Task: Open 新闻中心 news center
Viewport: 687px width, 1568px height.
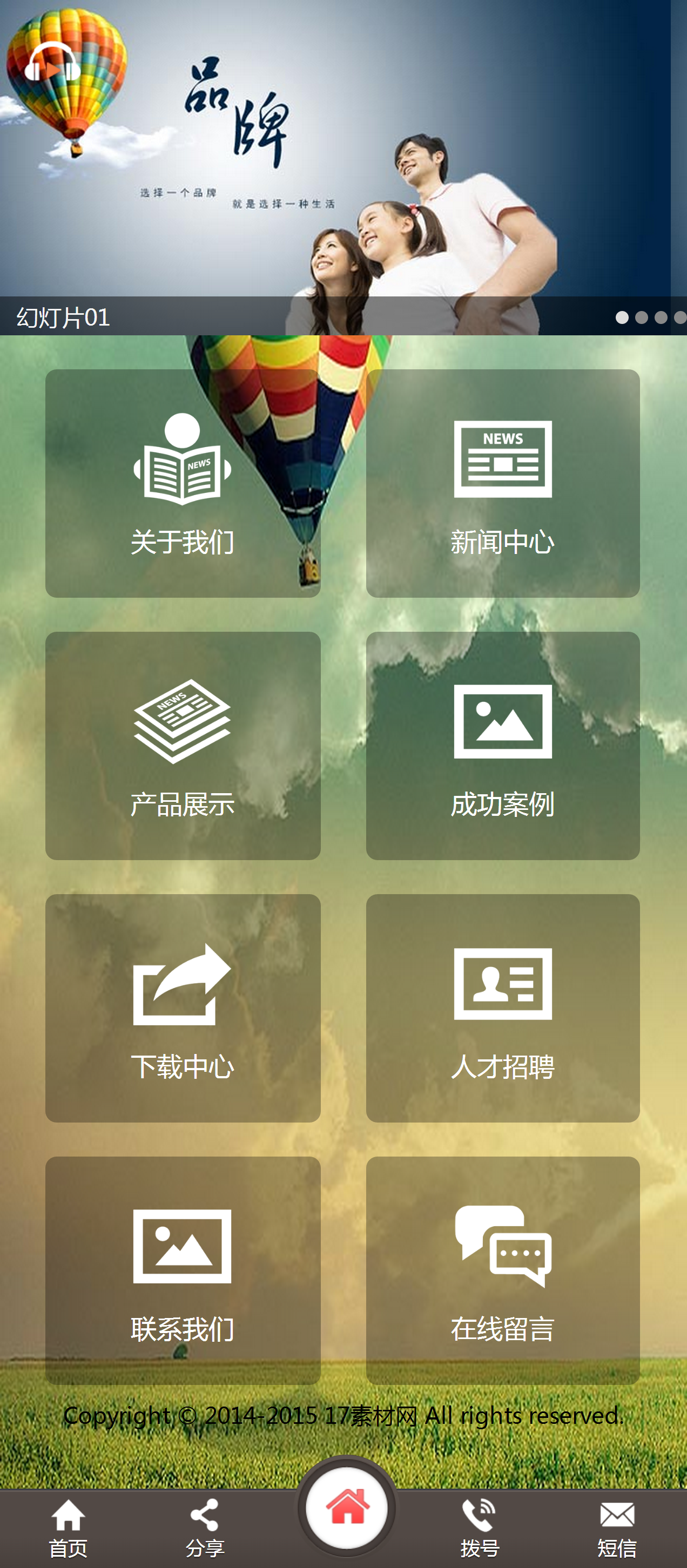Action: [x=502, y=483]
